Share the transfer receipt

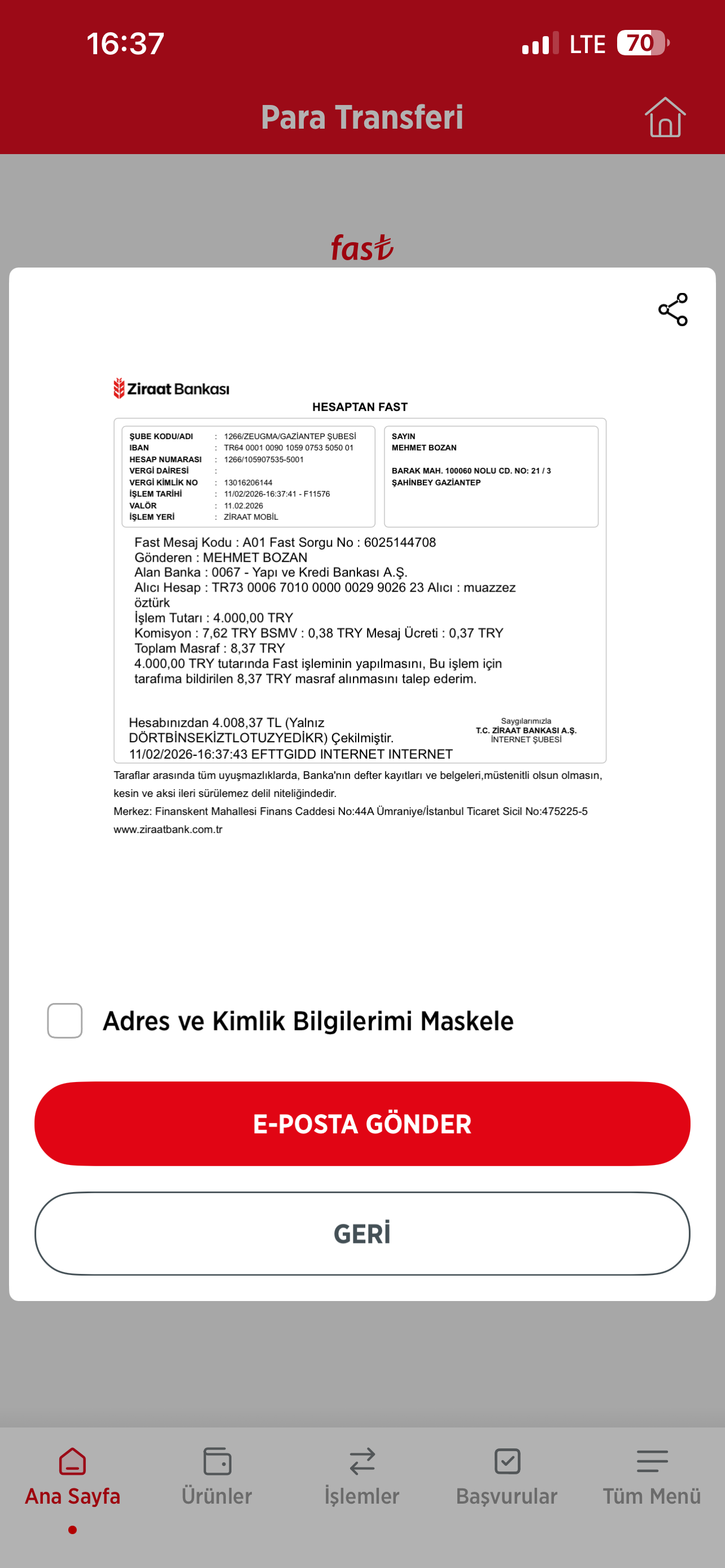pos(672,309)
